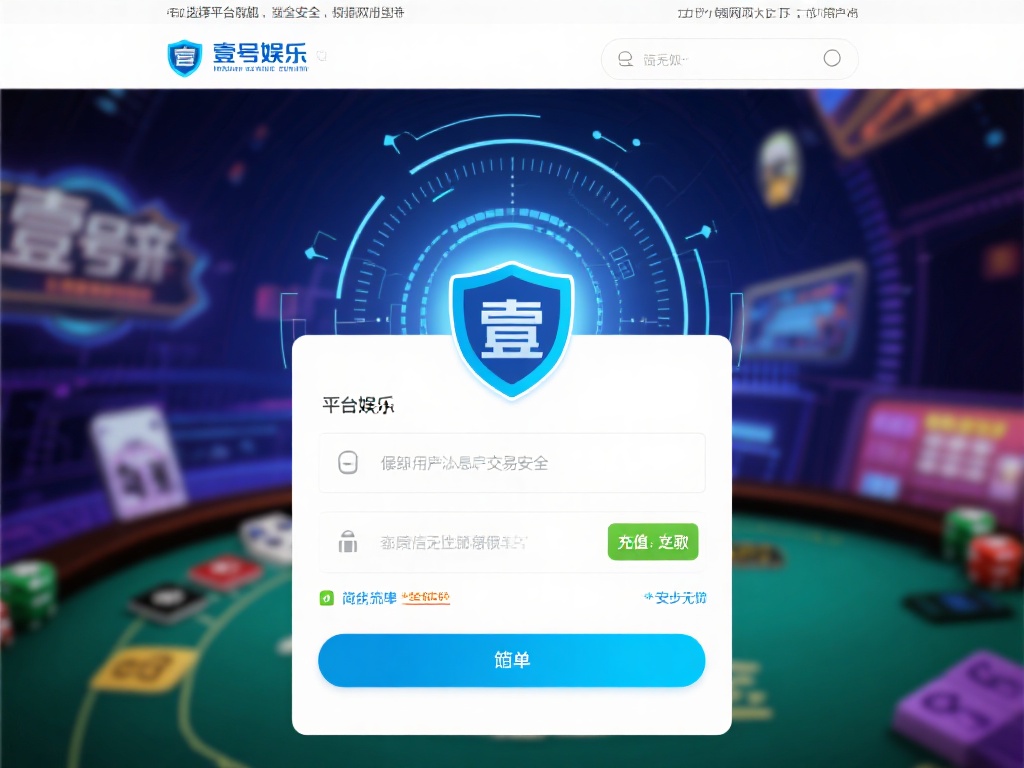The width and height of the screenshot is (1024, 768).
Task: Focus the first text field in the login card
Action: (x=512, y=463)
